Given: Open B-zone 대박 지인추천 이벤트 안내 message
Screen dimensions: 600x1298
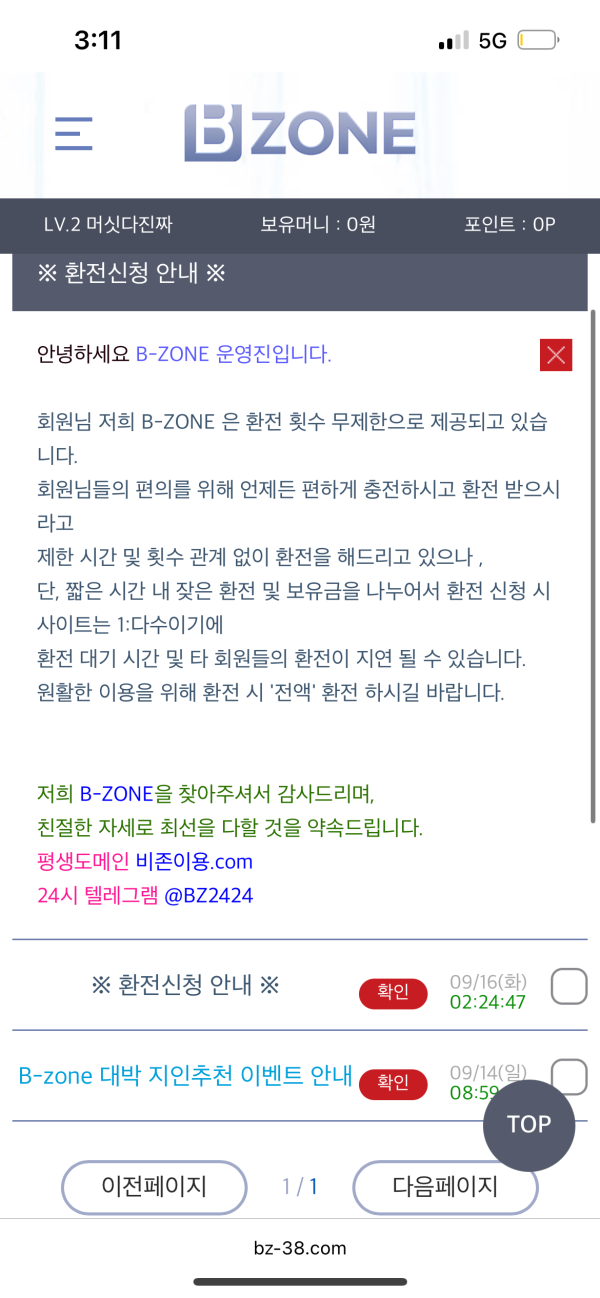Looking at the screenshot, I should (x=185, y=1076).
